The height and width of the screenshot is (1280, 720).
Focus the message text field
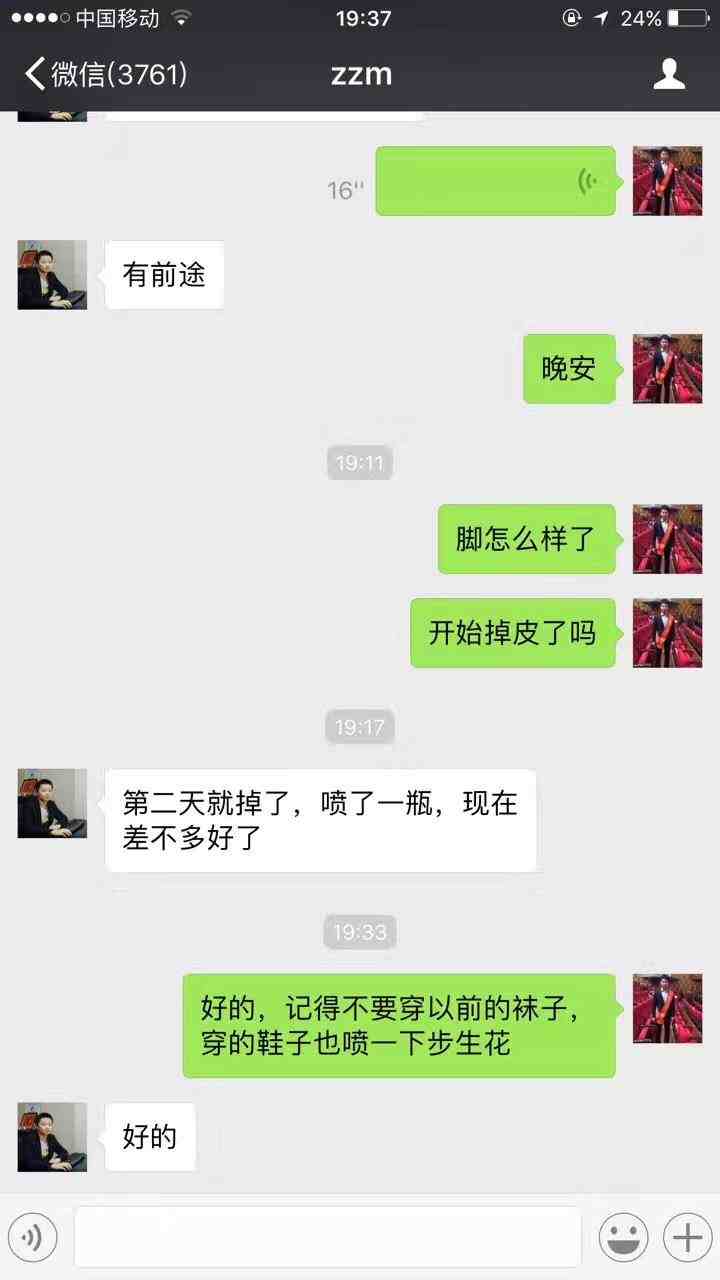click(328, 1238)
